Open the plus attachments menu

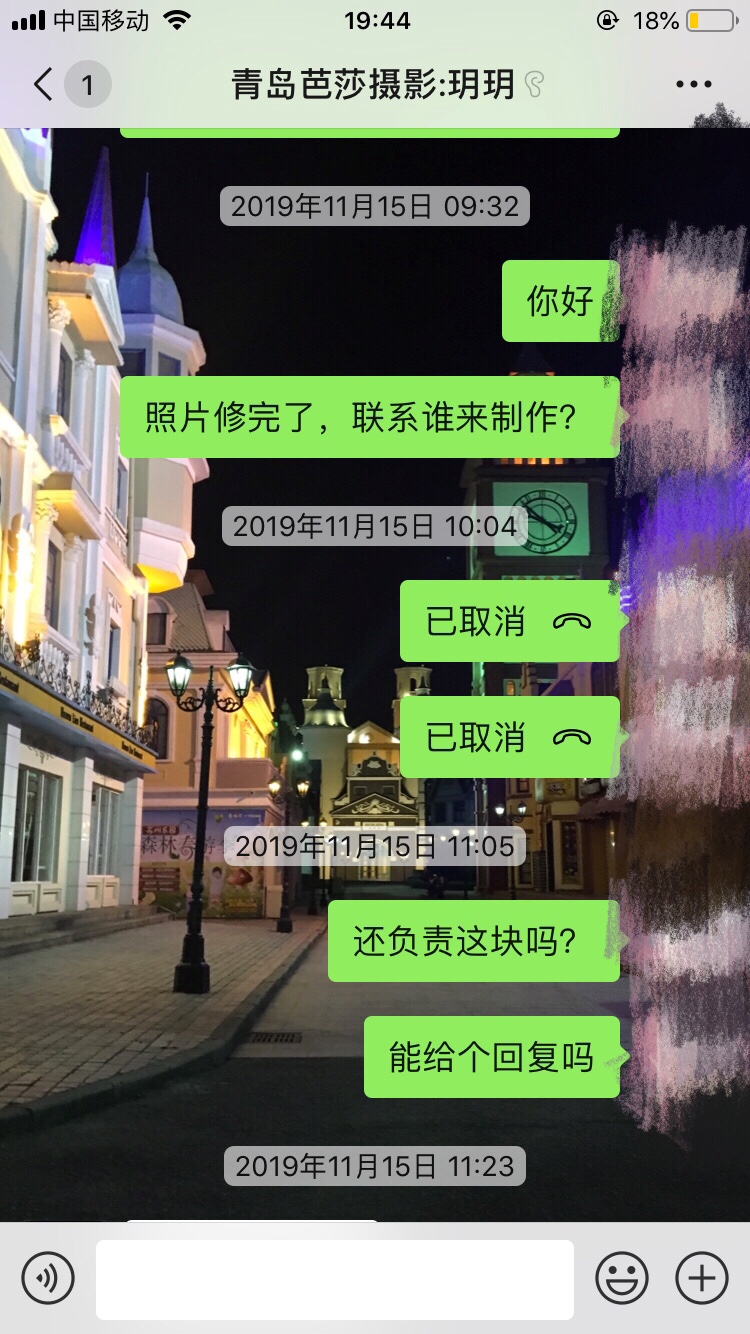click(x=702, y=1278)
